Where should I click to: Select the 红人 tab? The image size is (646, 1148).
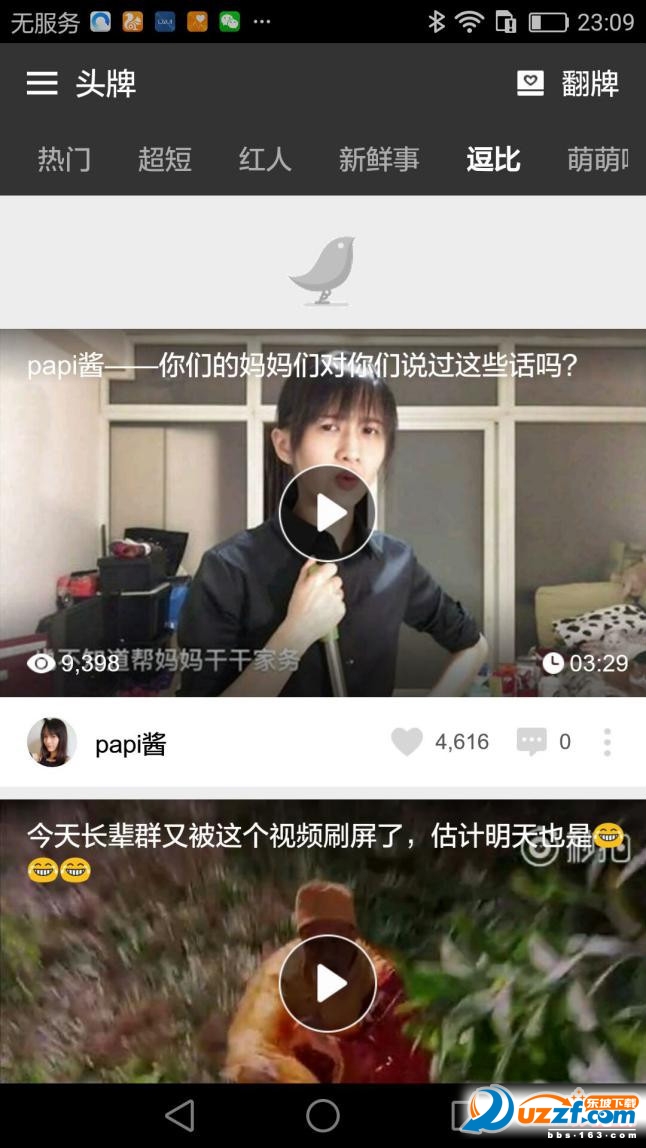point(265,159)
